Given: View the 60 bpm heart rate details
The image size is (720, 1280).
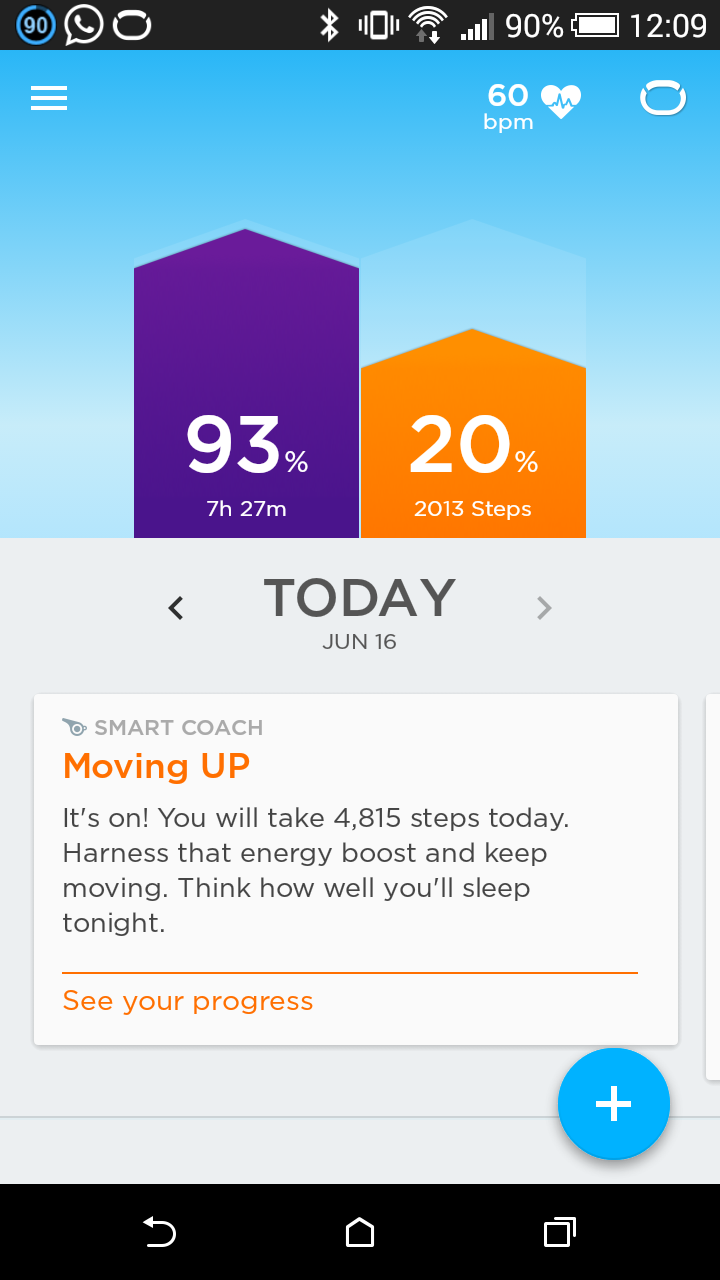Looking at the screenshot, I should click(533, 105).
